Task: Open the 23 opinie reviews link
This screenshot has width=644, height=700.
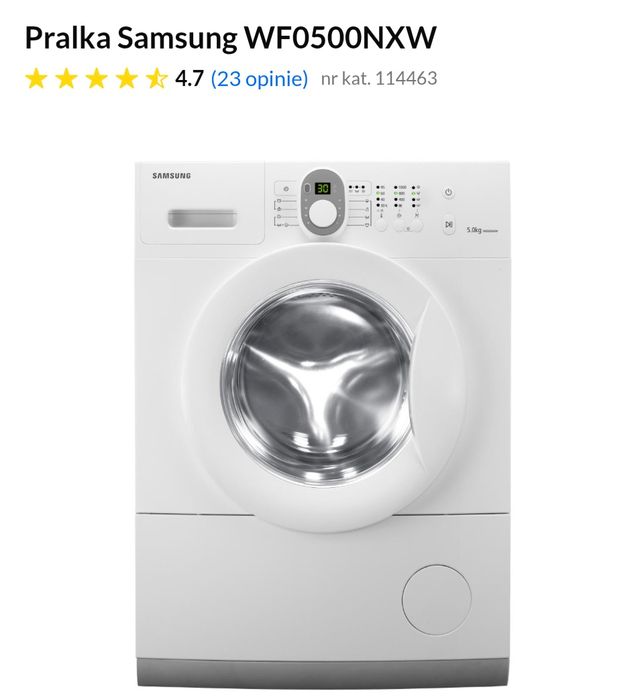Action: click(x=260, y=78)
